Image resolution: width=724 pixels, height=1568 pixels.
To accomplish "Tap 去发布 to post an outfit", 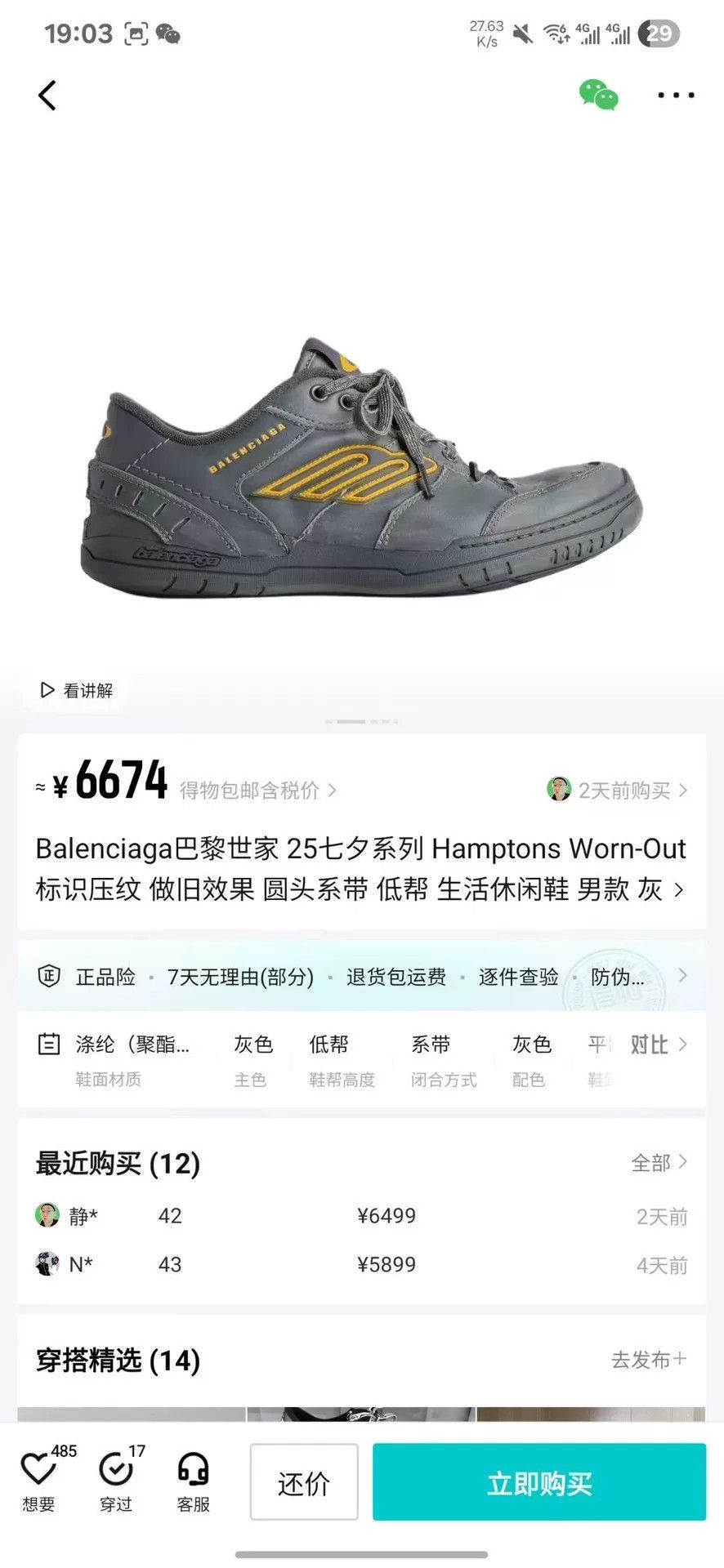I will [x=649, y=1360].
